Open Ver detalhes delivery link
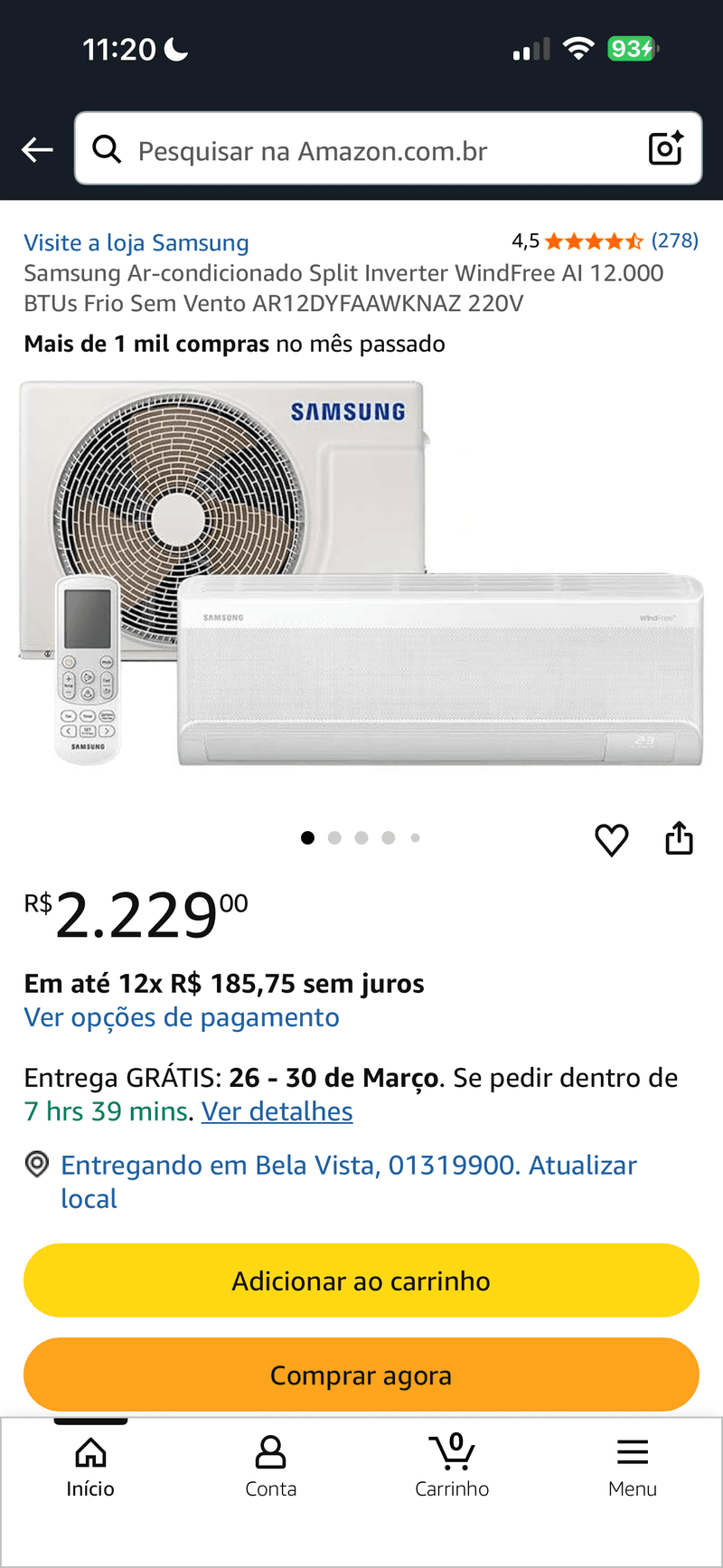The image size is (723, 1568). coord(277,1111)
